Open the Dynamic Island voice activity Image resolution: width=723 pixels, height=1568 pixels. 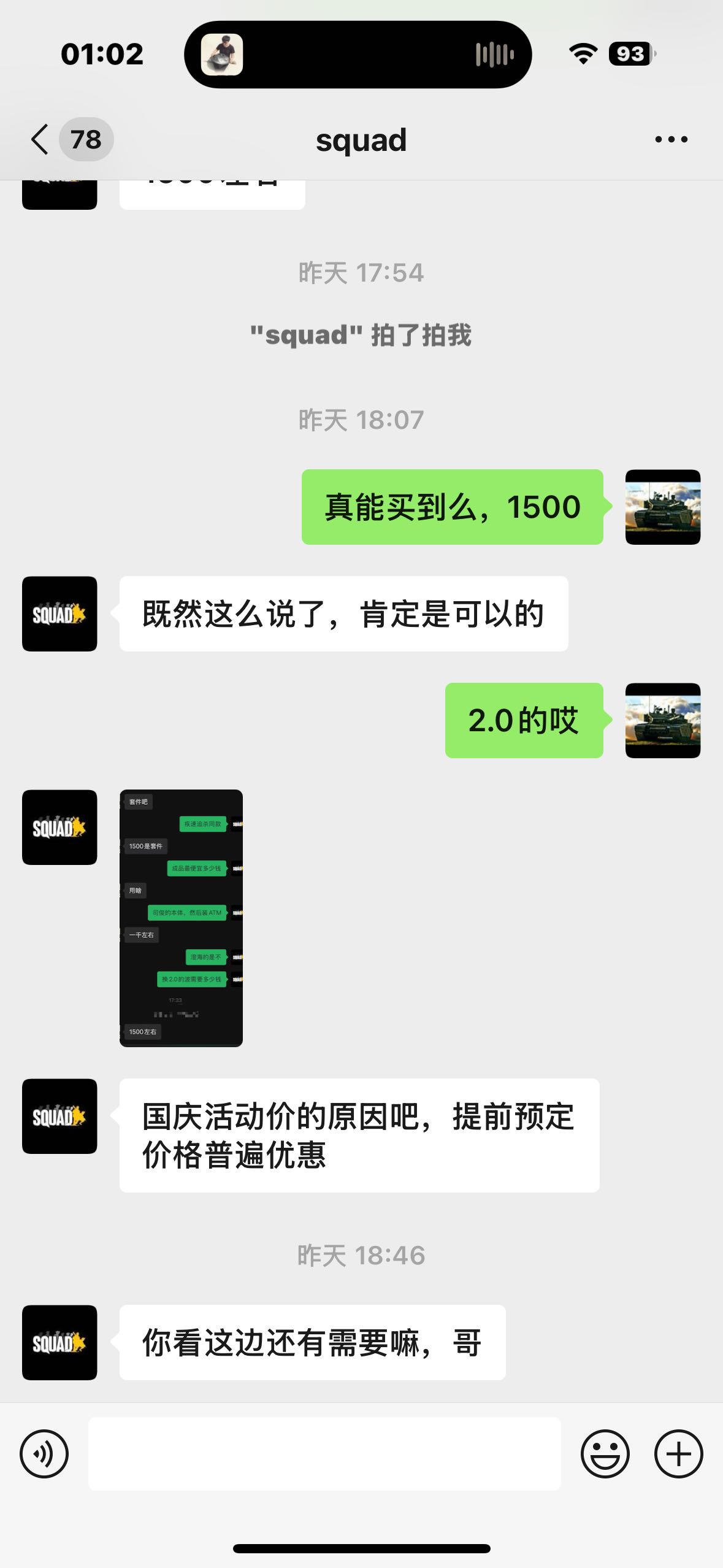pyautogui.click(x=358, y=54)
